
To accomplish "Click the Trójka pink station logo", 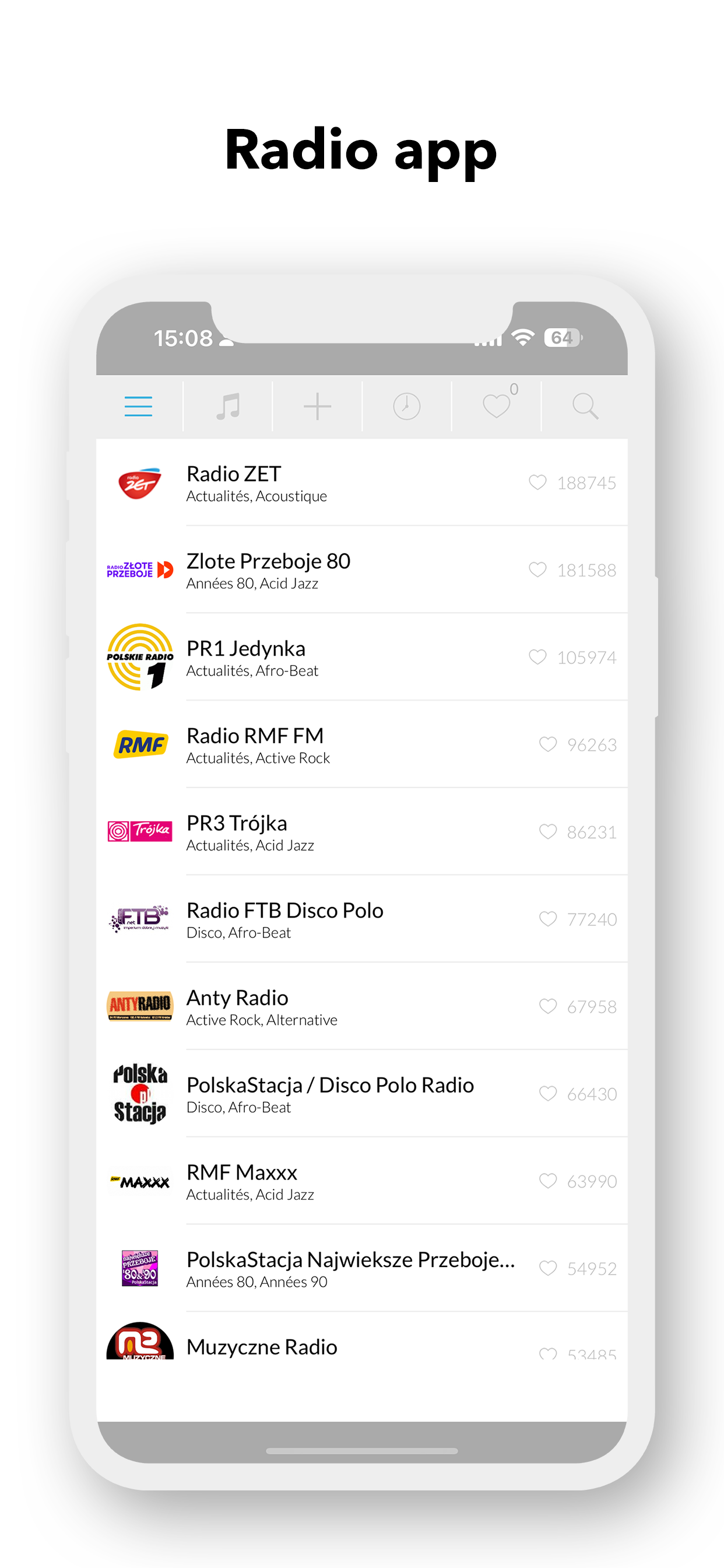I will coord(139,830).
